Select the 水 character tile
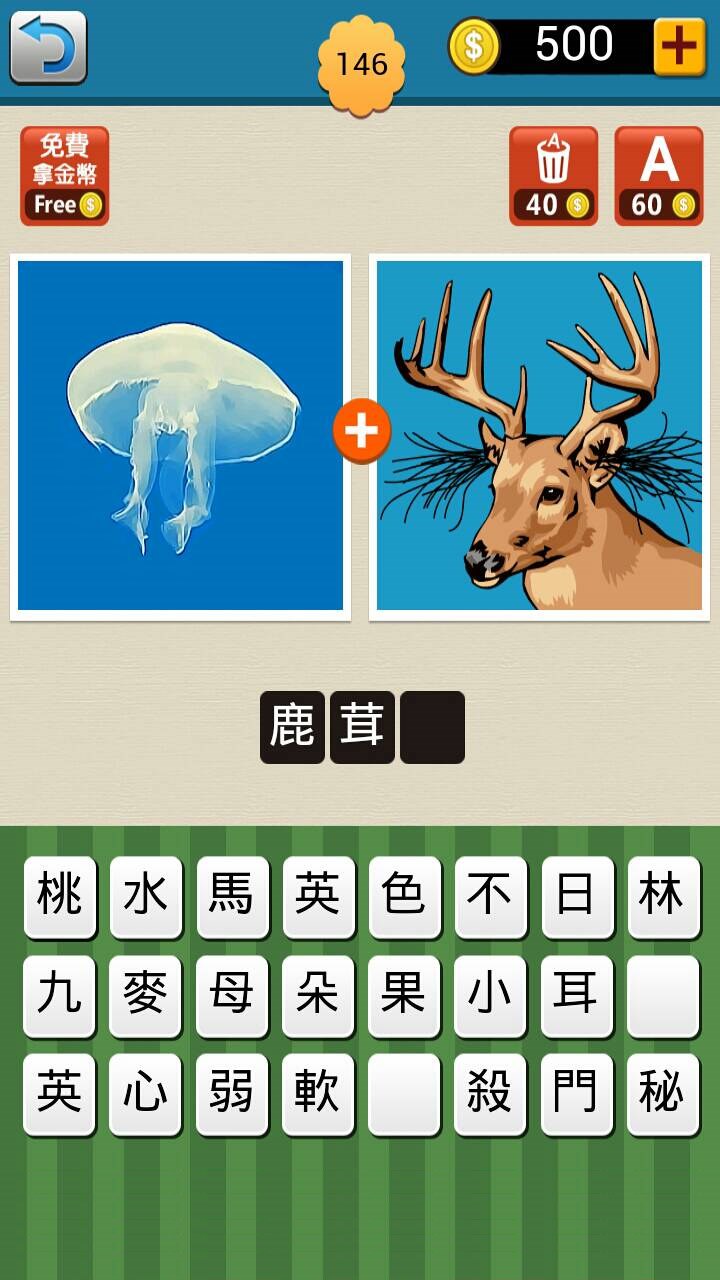This screenshot has height=1280, width=720. [x=146, y=896]
